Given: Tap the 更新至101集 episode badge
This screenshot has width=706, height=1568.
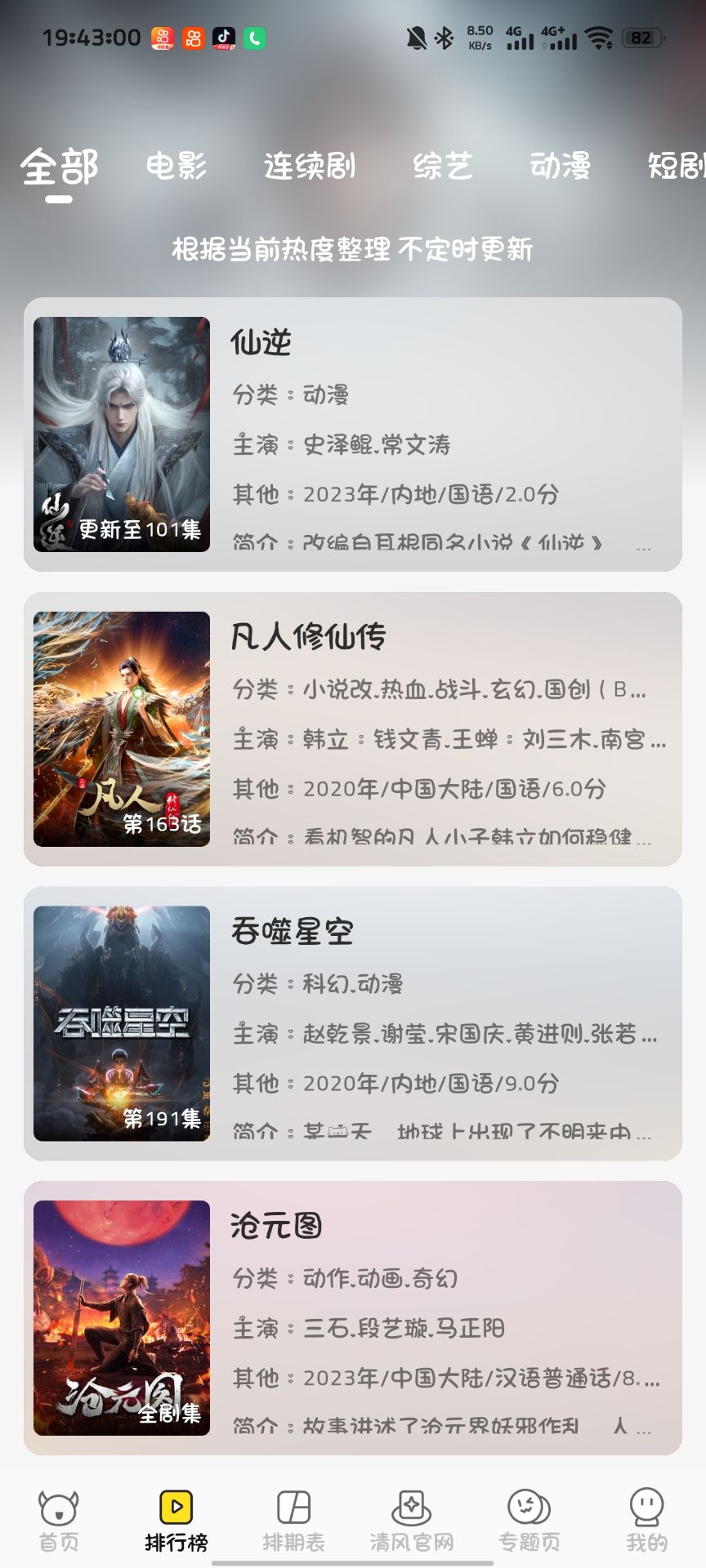Looking at the screenshot, I should pyautogui.click(x=141, y=529).
